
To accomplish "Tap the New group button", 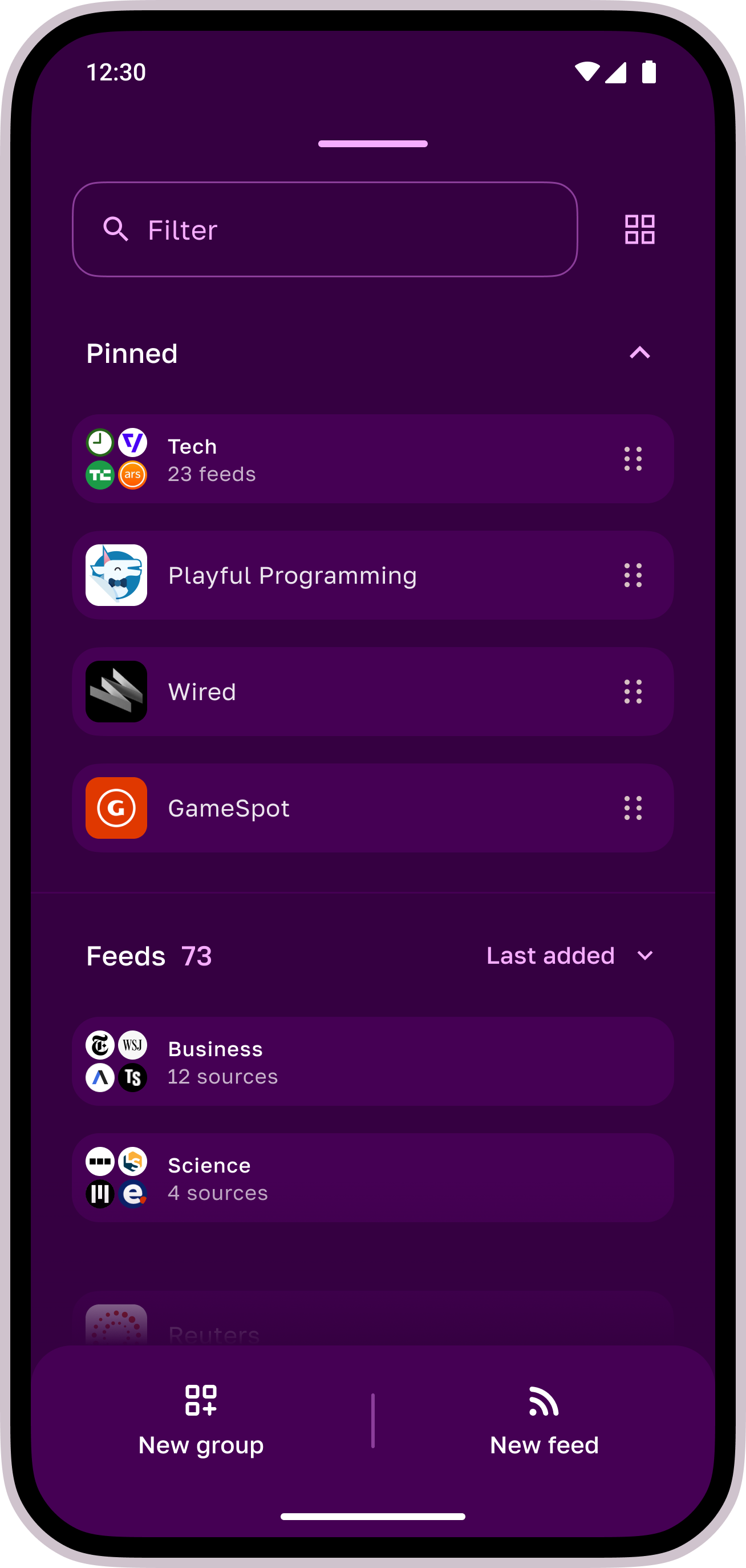I will [201, 1419].
